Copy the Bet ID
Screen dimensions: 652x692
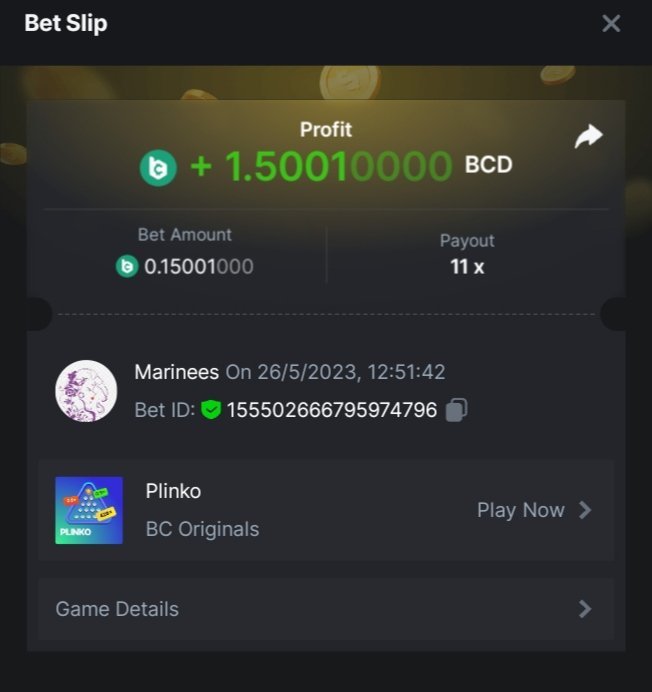tap(456, 410)
